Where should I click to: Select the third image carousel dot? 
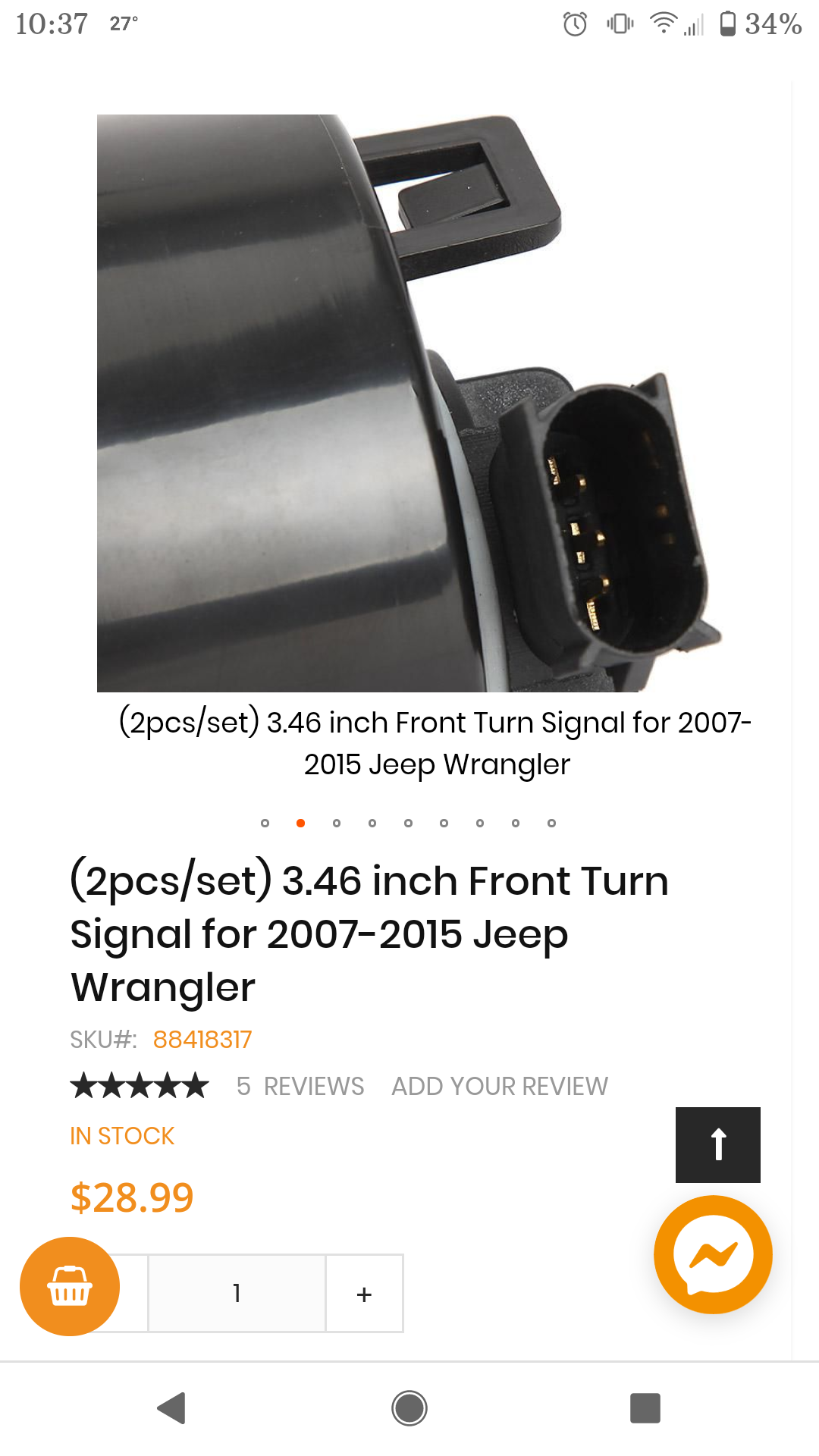pos(337,823)
